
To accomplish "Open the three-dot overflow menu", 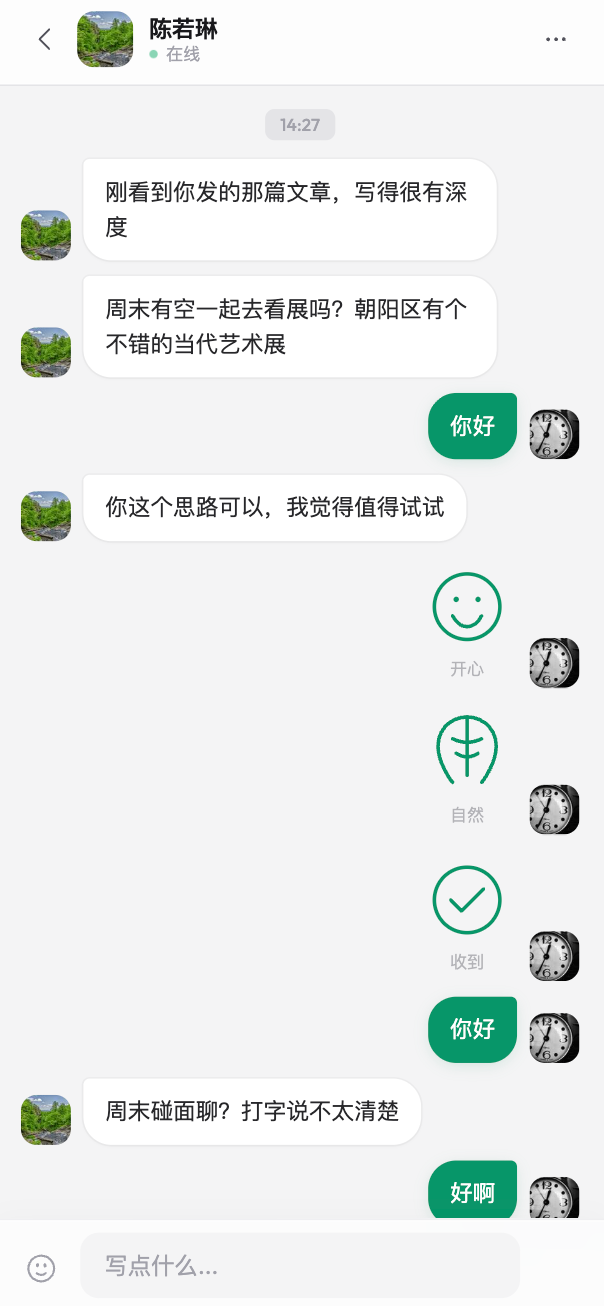I will point(556,40).
